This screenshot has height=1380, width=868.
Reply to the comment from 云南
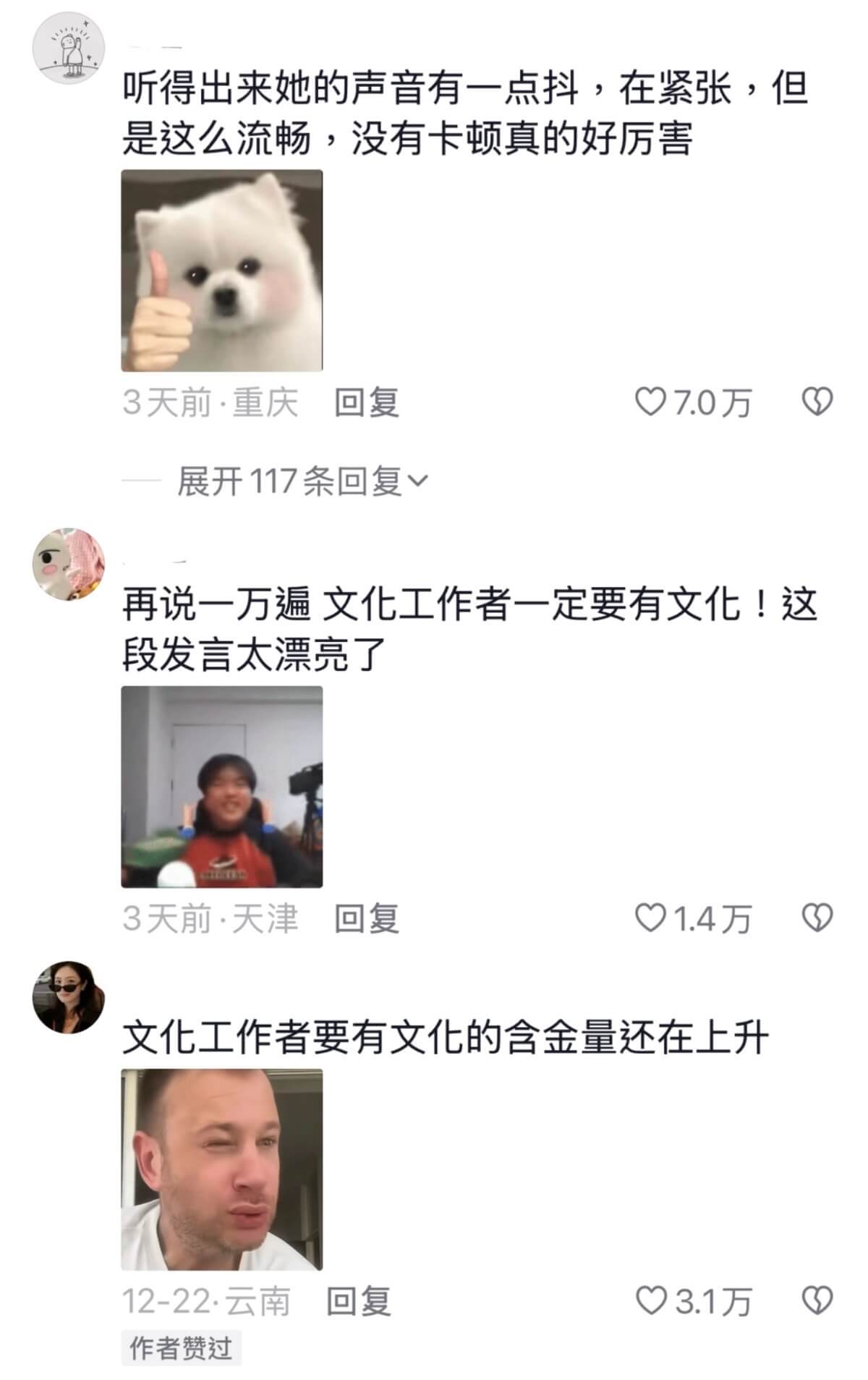(359, 1301)
